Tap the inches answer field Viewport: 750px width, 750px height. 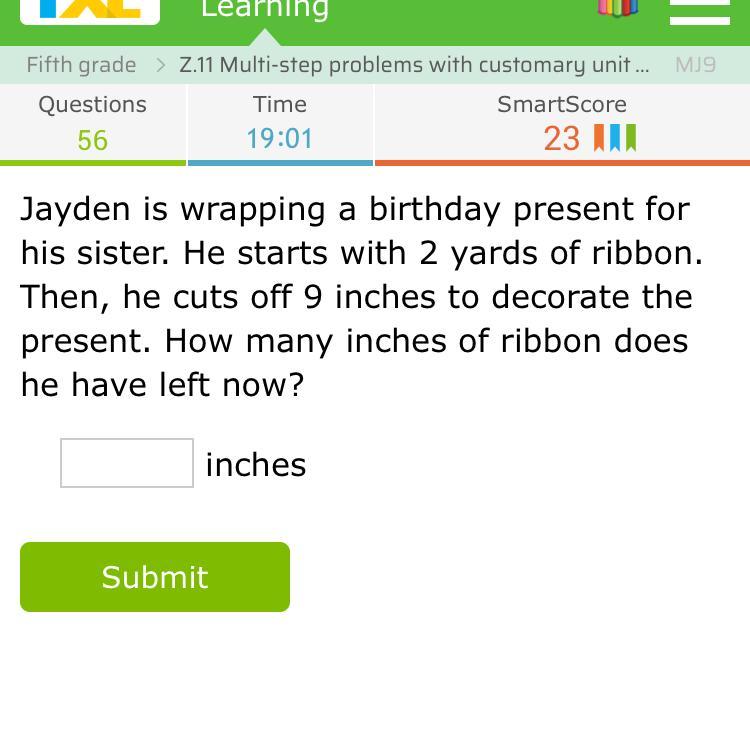pos(127,463)
